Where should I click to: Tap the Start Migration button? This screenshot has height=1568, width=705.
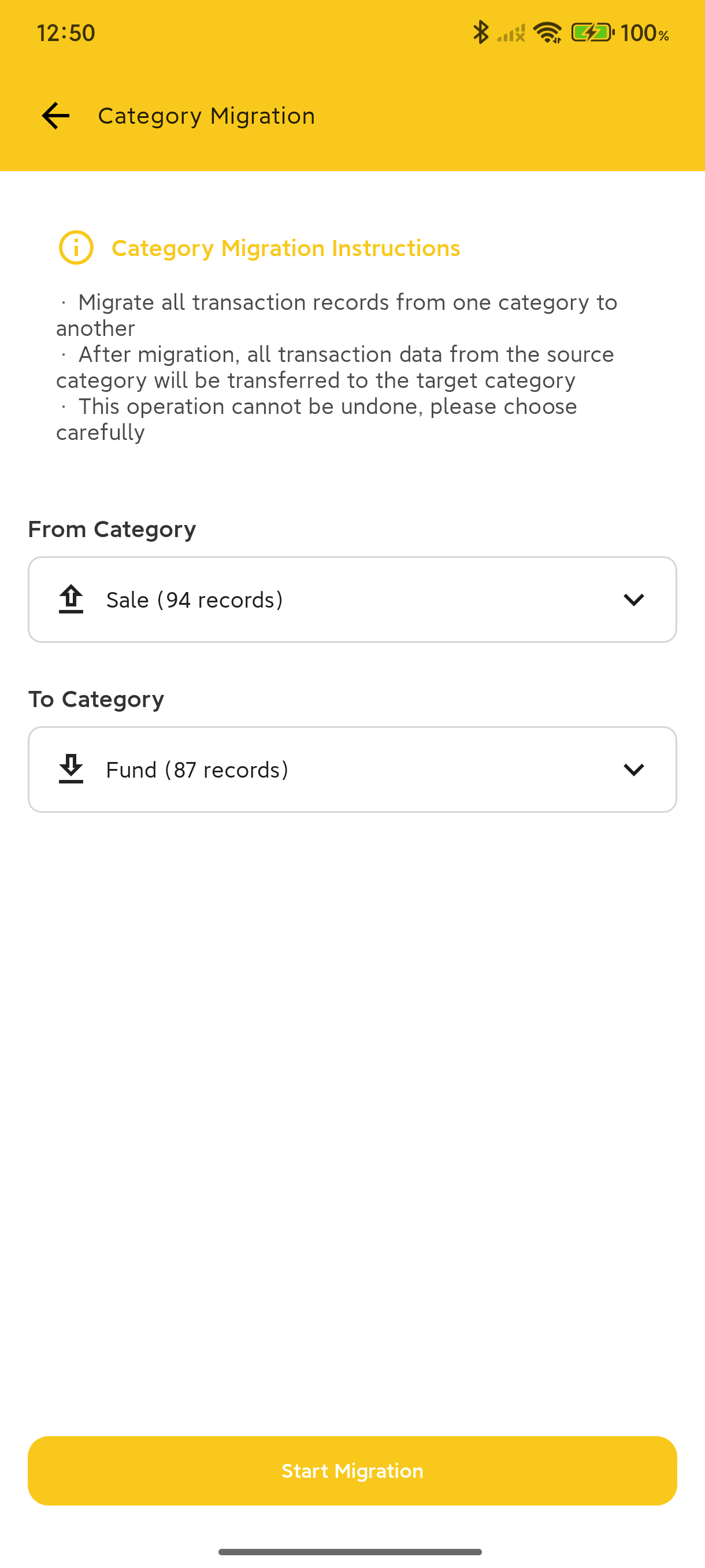click(x=352, y=1470)
